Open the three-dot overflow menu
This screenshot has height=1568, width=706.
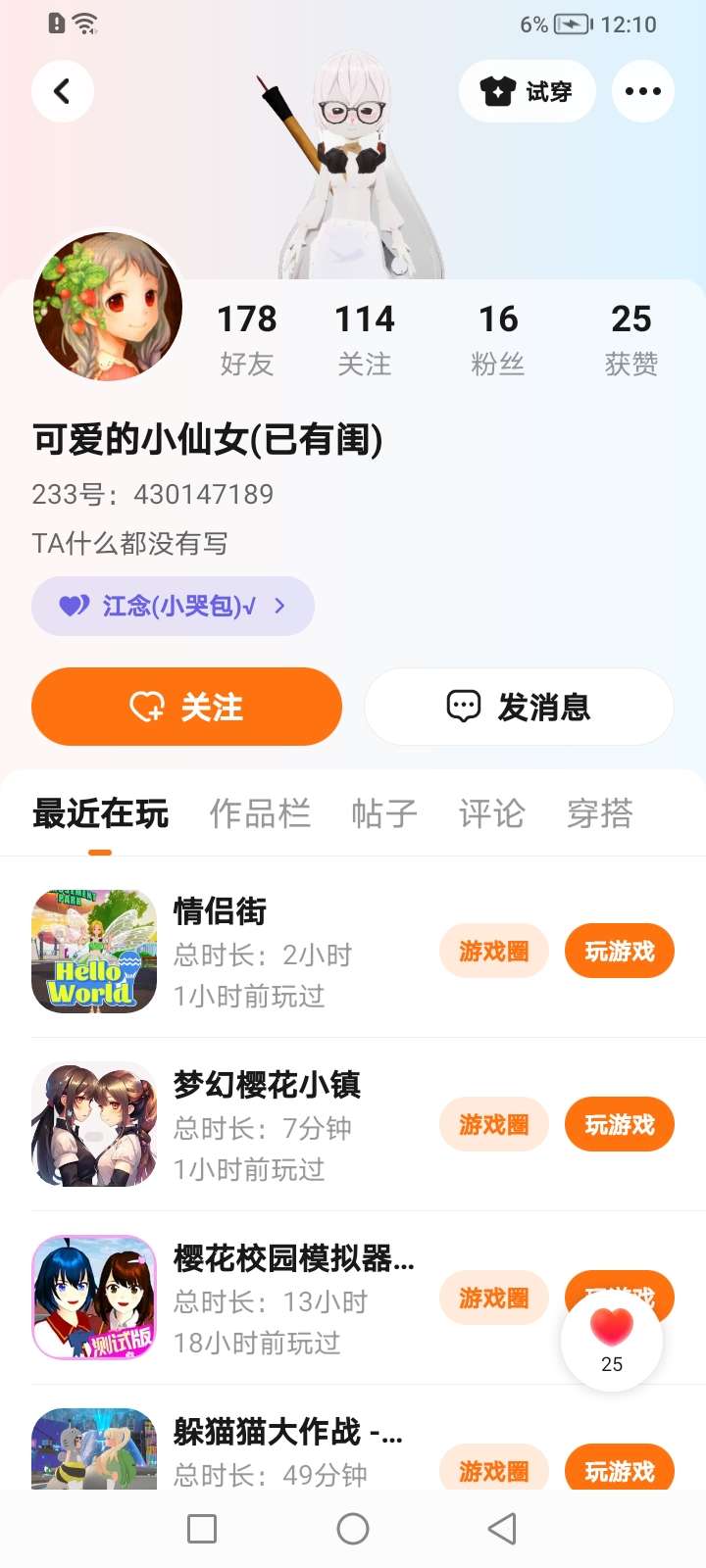click(x=642, y=91)
